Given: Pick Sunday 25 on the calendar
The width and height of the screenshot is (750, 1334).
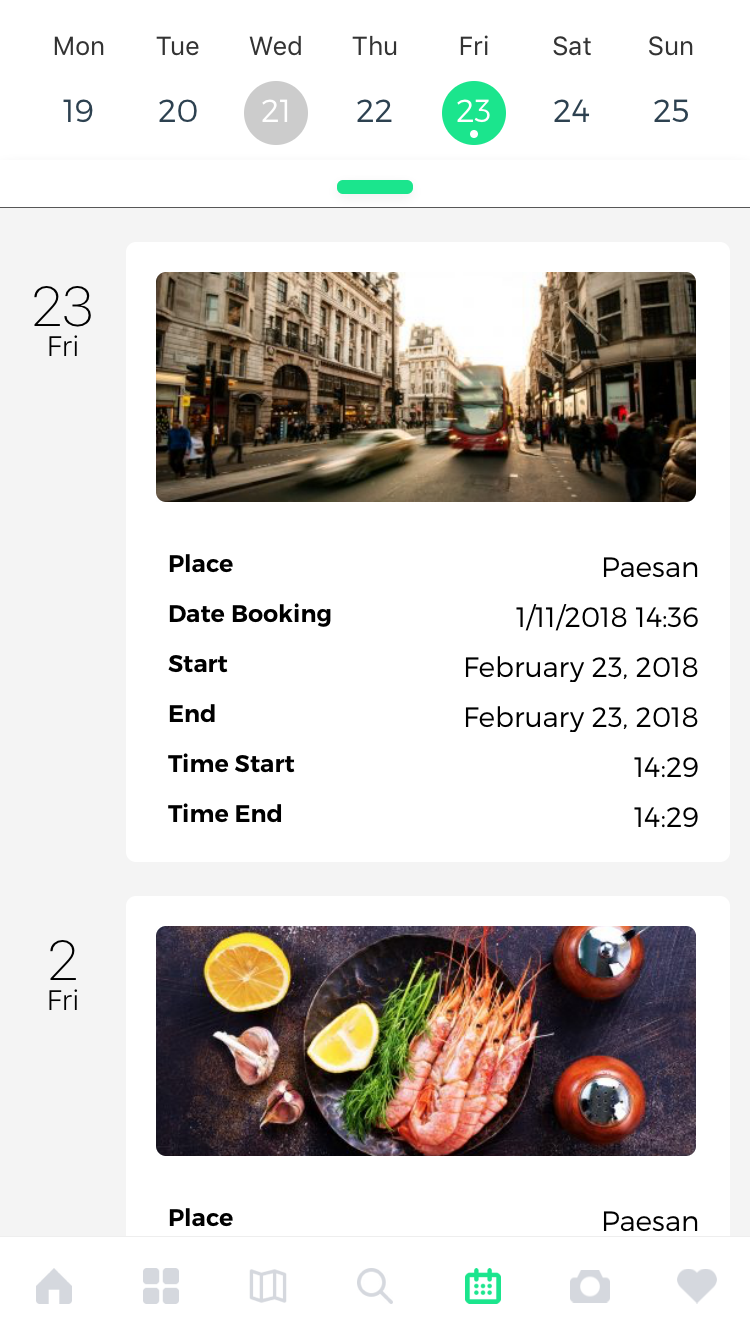Looking at the screenshot, I should pyautogui.click(x=670, y=111).
